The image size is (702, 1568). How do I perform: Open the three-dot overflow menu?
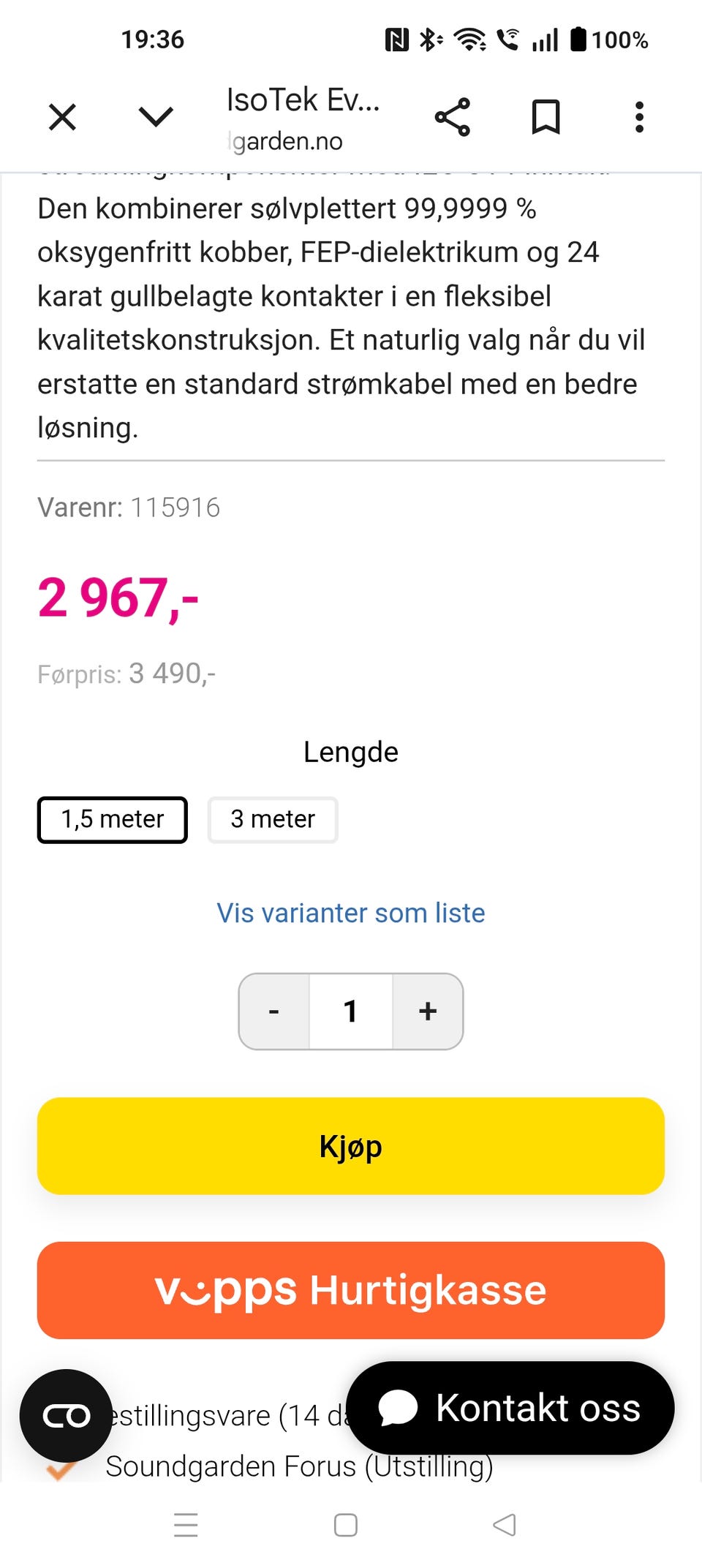(639, 117)
